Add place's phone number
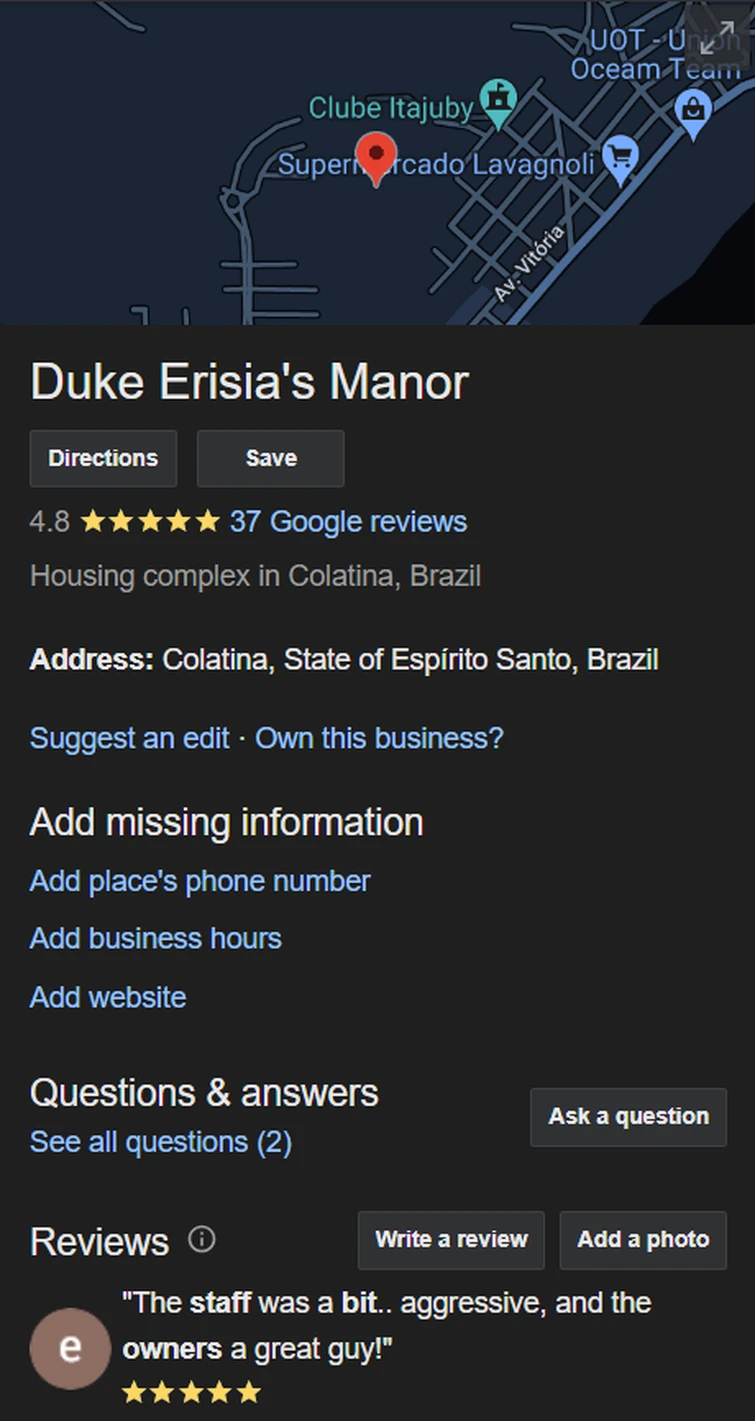Screen dimensions: 755x1421 point(200,881)
